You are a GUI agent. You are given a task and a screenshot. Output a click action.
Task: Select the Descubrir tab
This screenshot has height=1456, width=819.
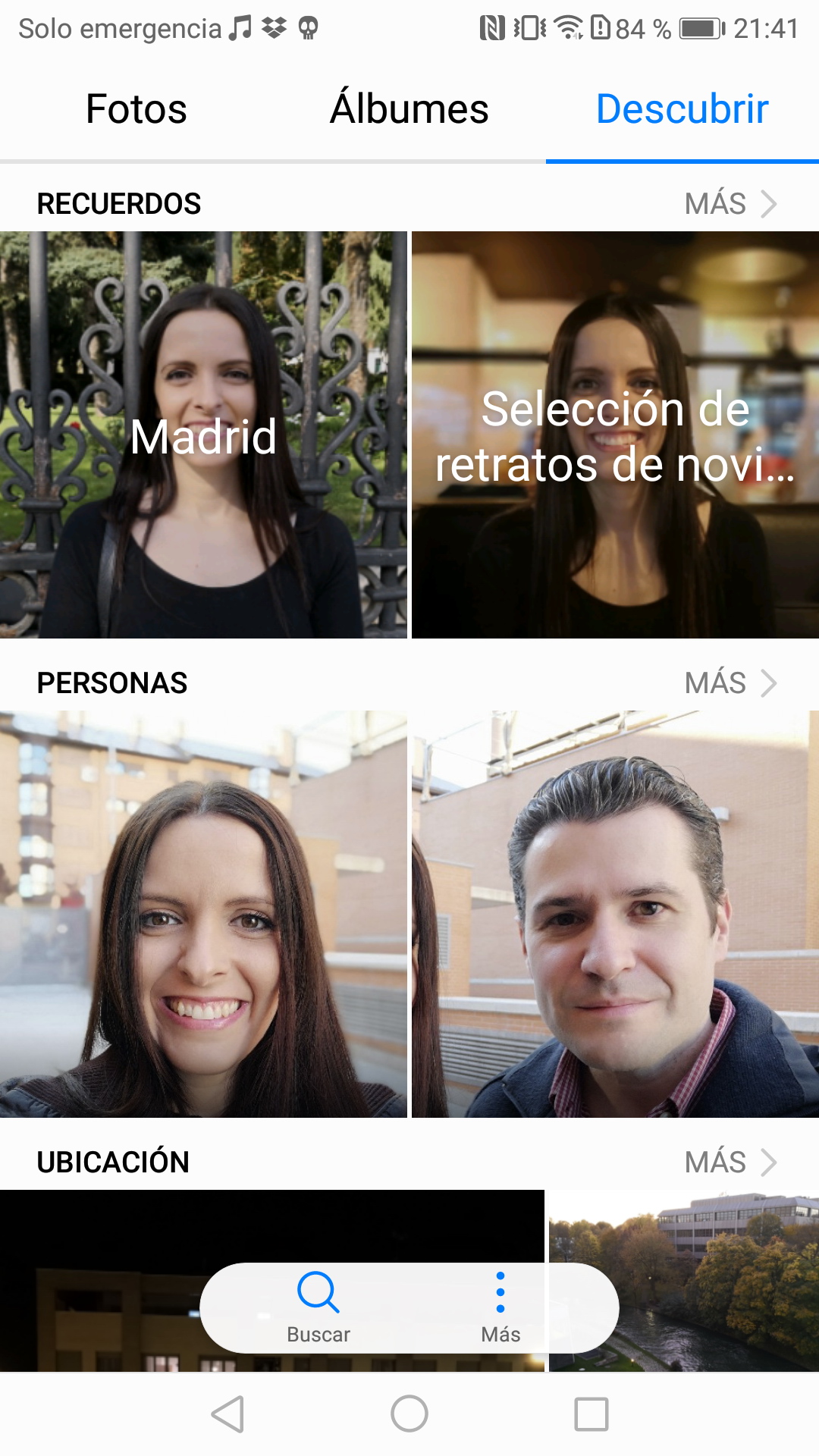point(682,109)
